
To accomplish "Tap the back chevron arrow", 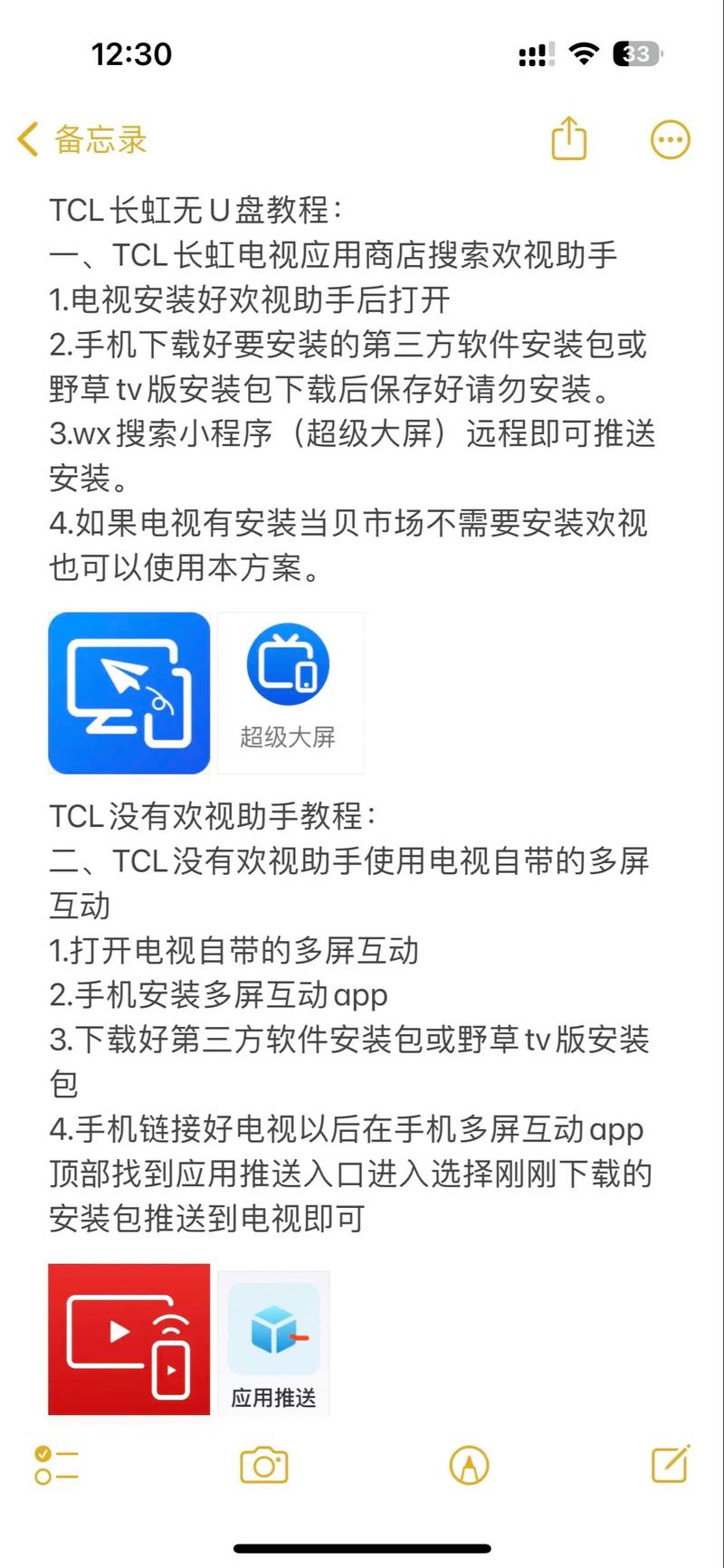I will [x=26, y=139].
